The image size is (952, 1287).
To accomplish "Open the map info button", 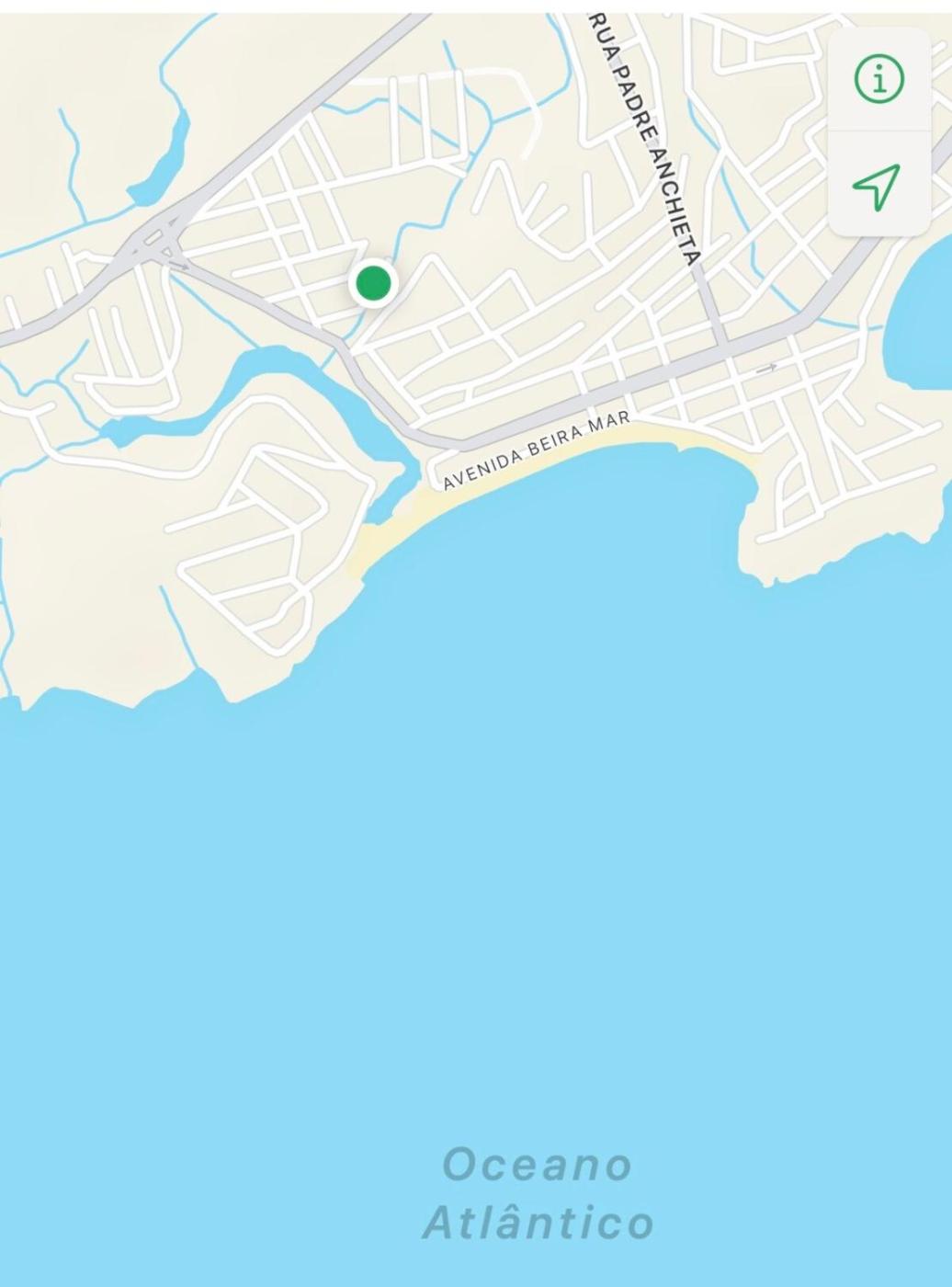I will [879, 79].
